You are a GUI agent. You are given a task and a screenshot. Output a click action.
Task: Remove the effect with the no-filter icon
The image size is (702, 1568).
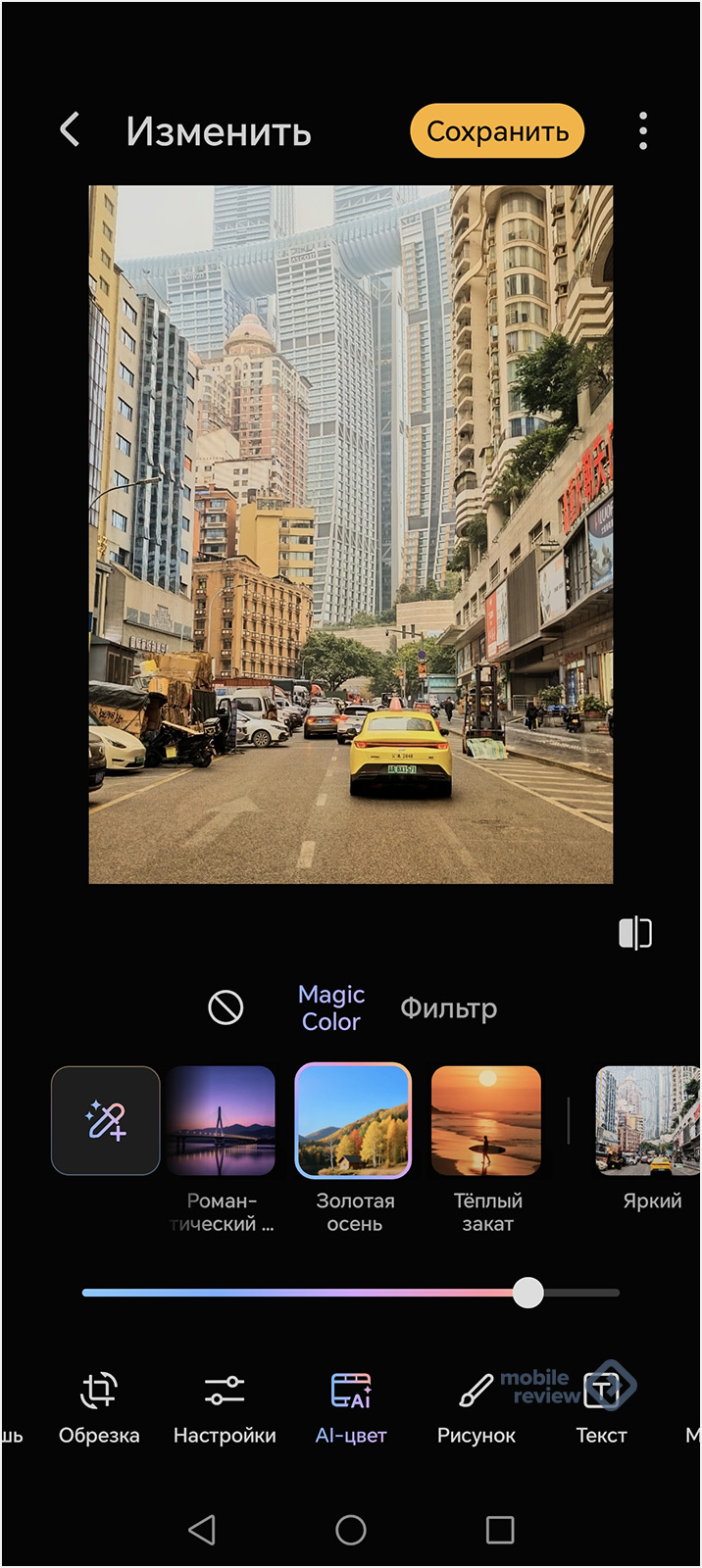(x=226, y=1007)
